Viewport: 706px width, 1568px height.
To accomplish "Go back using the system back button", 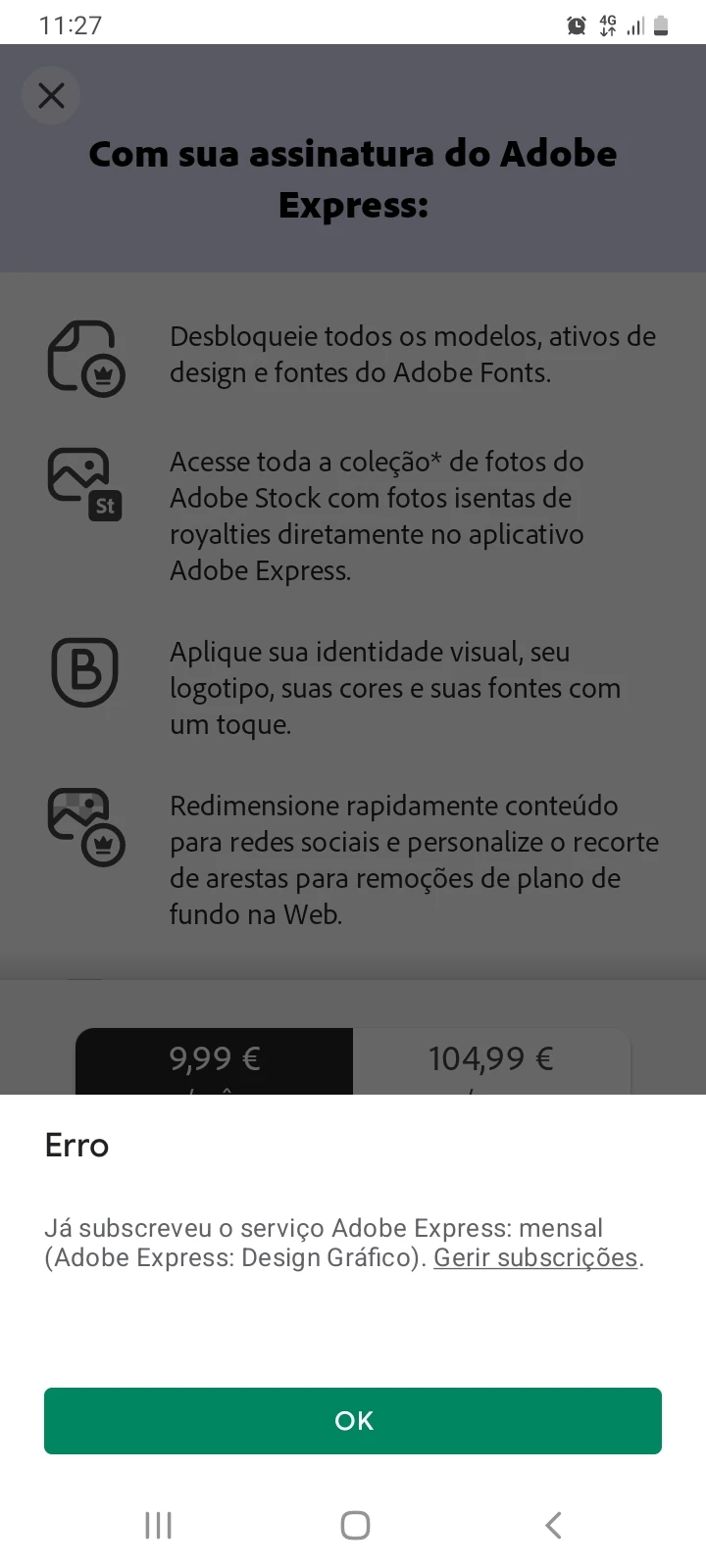I will (553, 1525).
